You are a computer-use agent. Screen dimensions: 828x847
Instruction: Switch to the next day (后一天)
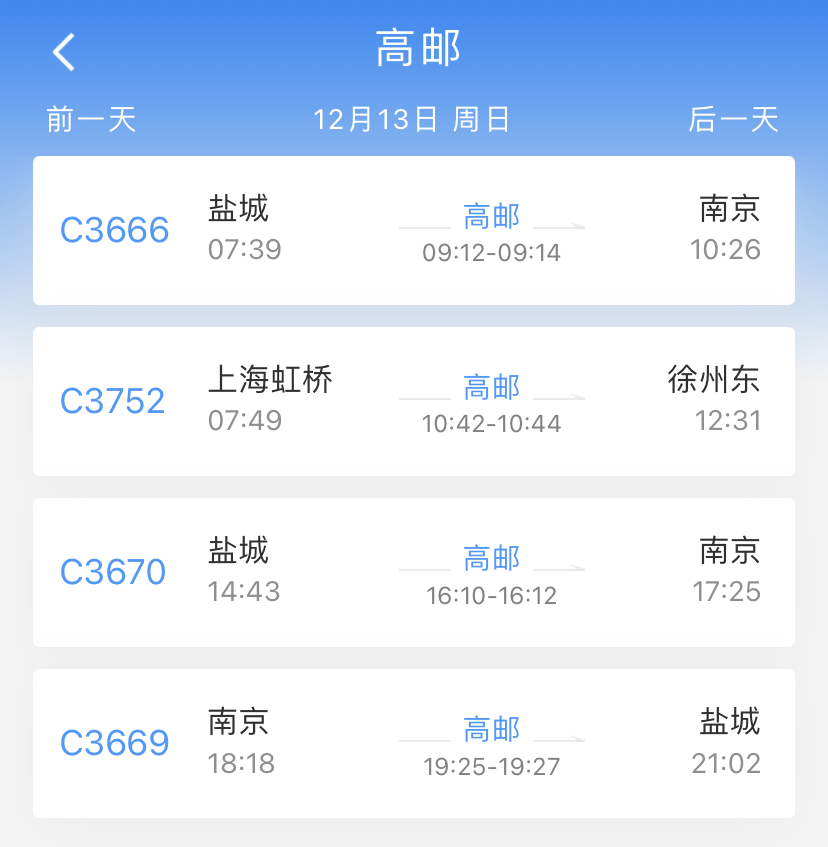(733, 120)
